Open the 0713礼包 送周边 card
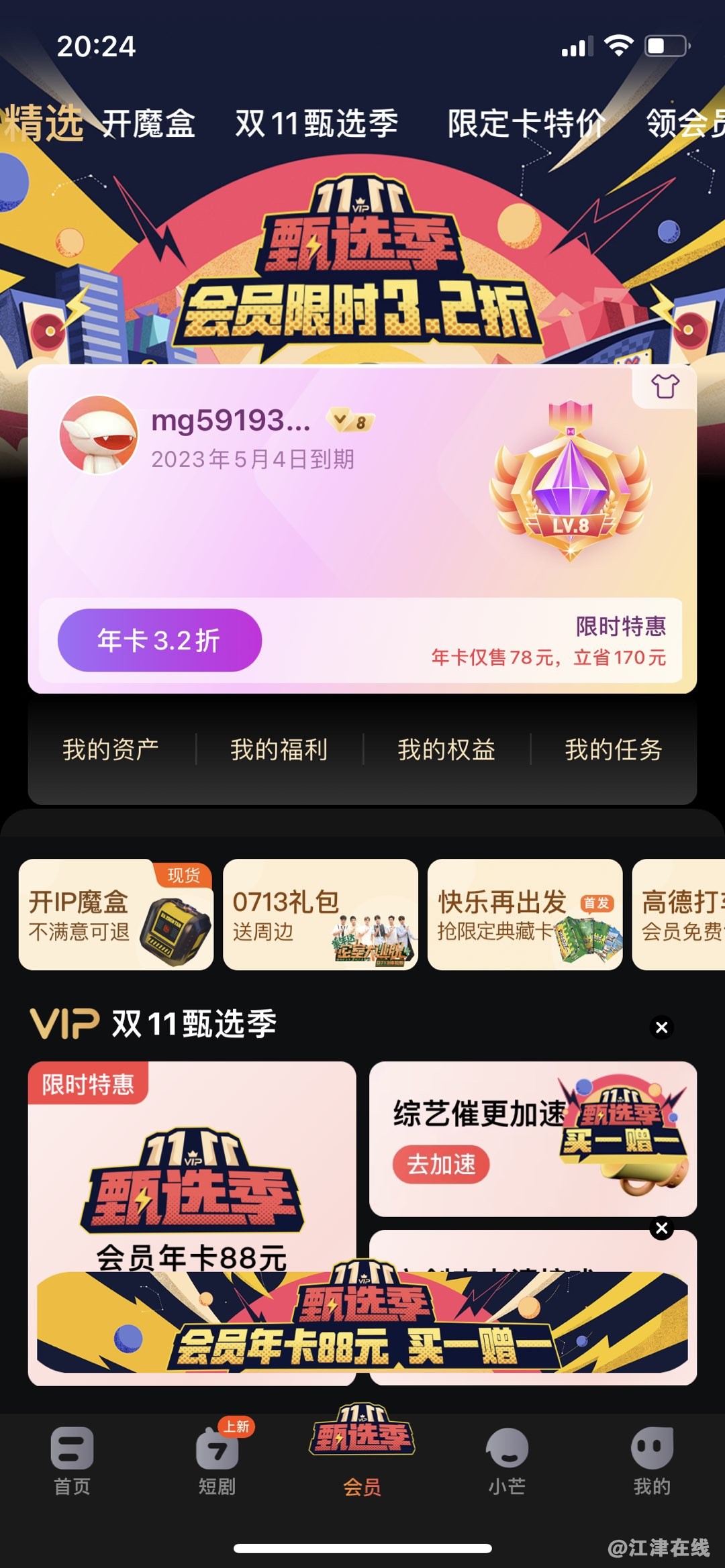This screenshot has width=725, height=1568. (320, 914)
